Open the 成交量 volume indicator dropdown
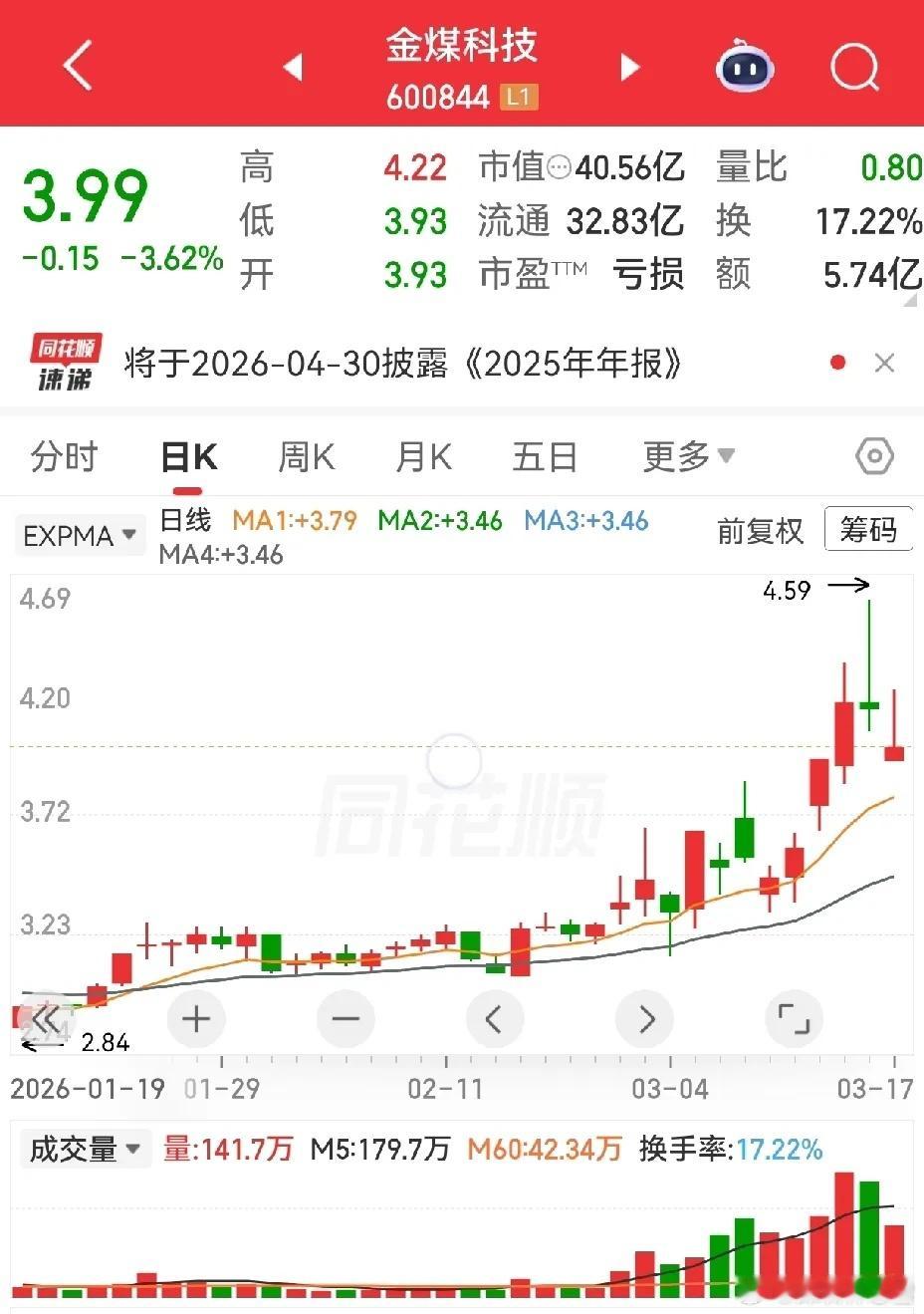Screen dimensions: 924x1314 (85, 1148)
